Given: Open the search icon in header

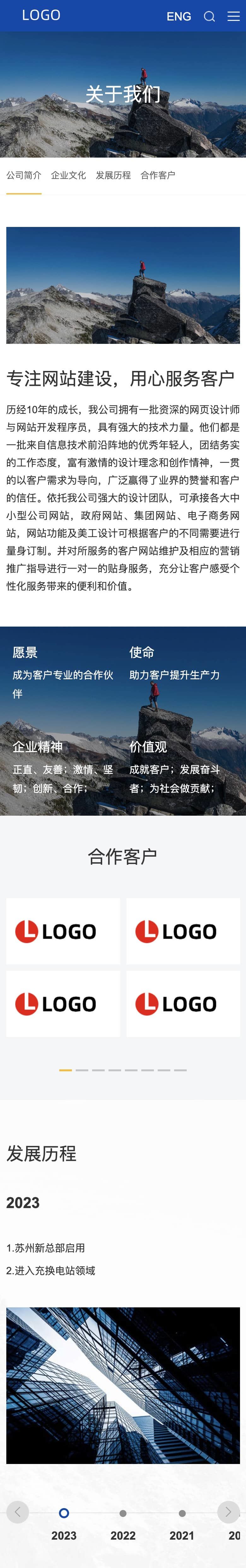Looking at the screenshot, I should 209,16.
